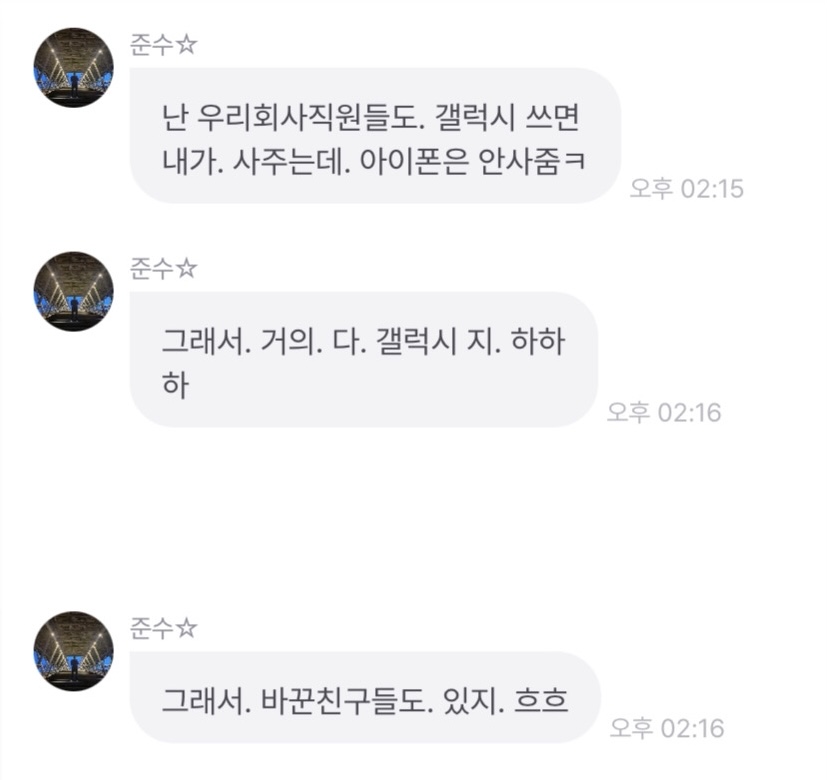Viewport: 827px width, 780px height.
Task: Tap 준수☆'s avatar next to 거의 다 갤럭시 message
Action: (74, 292)
